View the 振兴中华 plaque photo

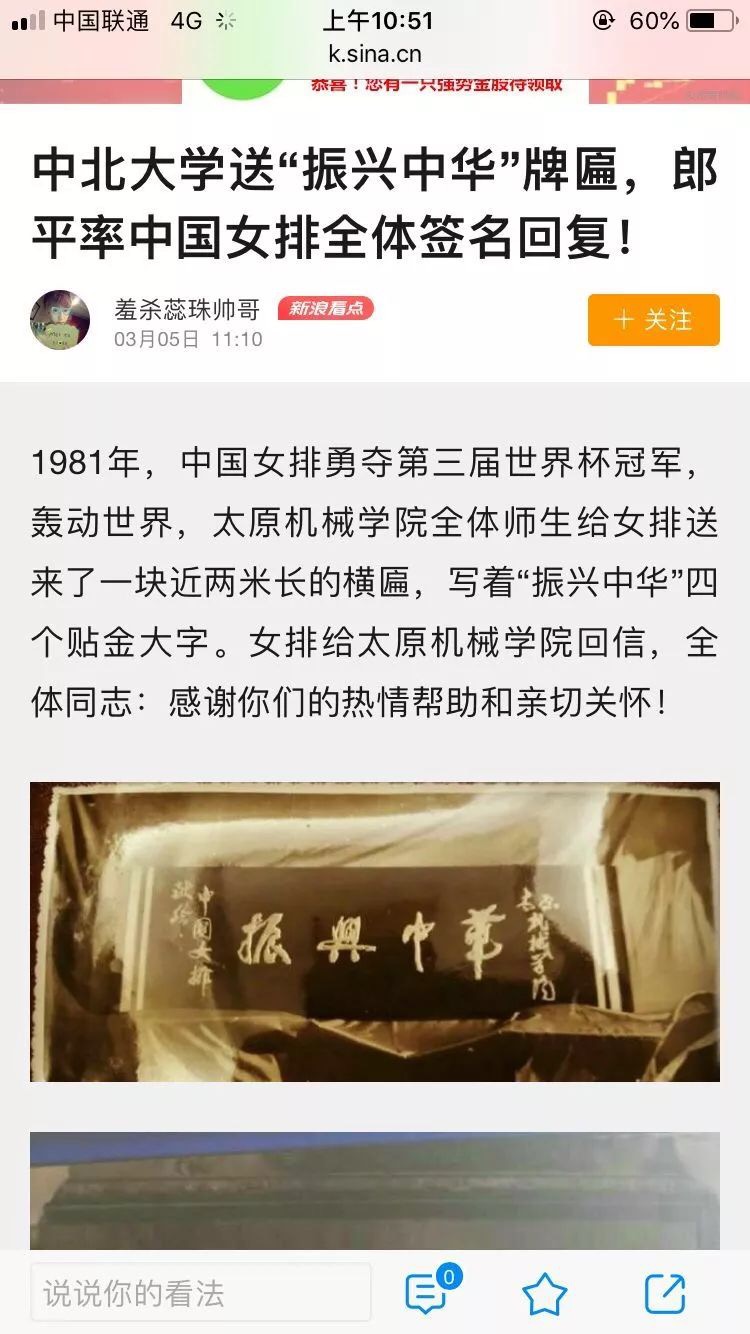pyautogui.click(x=375, y=932)
